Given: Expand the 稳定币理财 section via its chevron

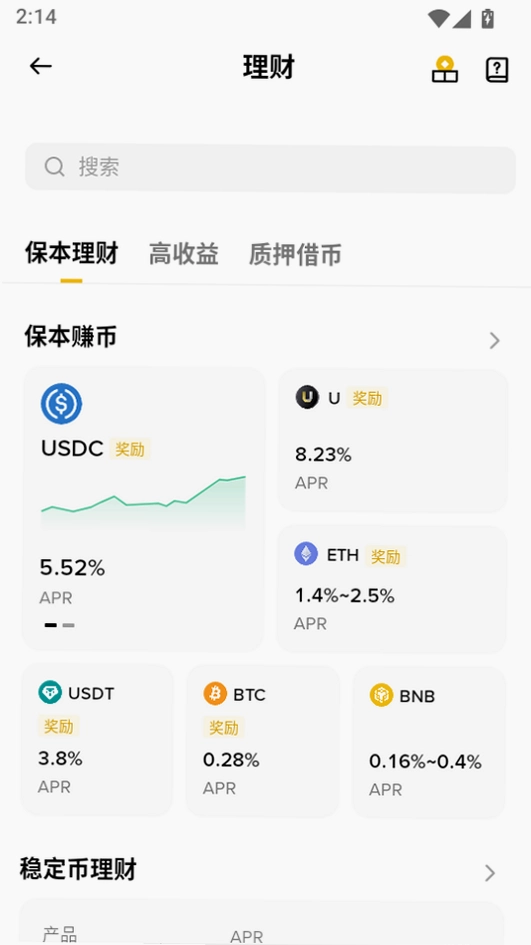Looking at the screenshot, I should pos(490,873).
